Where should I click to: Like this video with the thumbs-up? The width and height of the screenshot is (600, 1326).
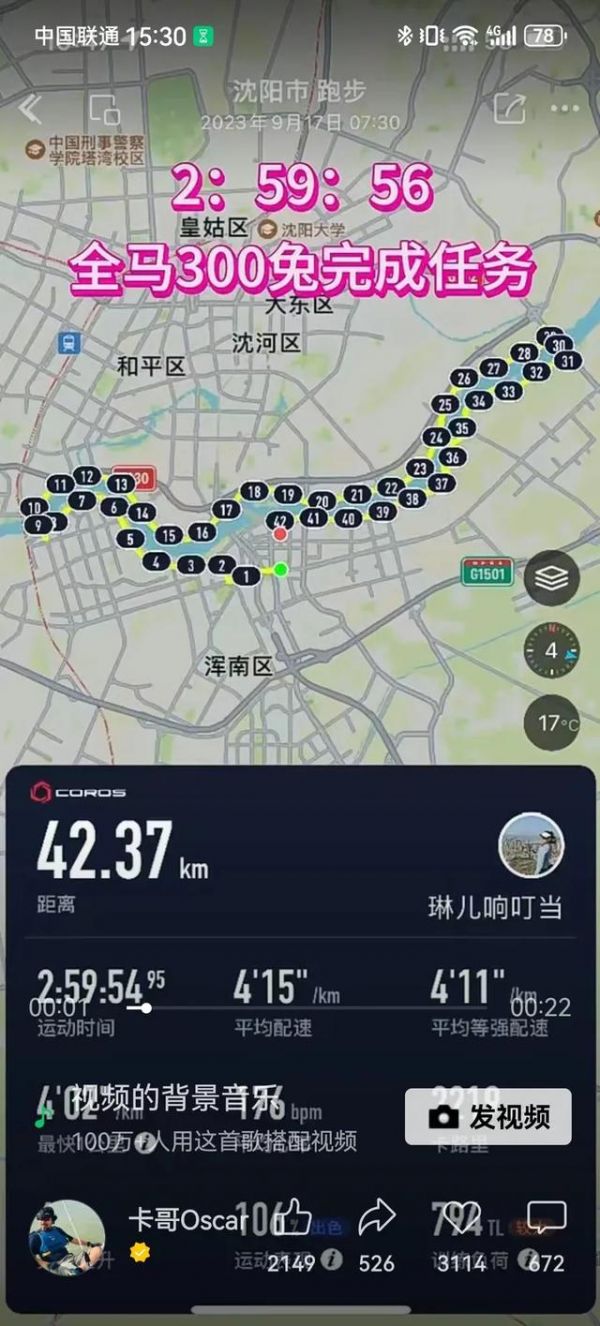point(290,1218)
